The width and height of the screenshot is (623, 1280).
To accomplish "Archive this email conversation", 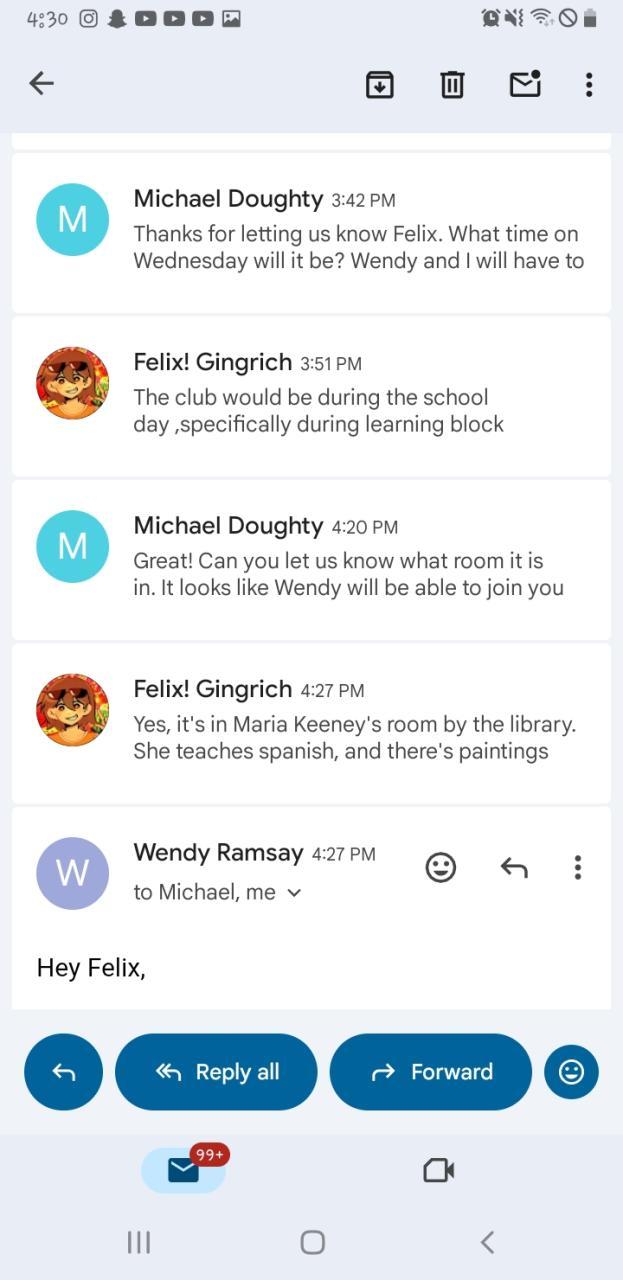I will coord(379,85).
